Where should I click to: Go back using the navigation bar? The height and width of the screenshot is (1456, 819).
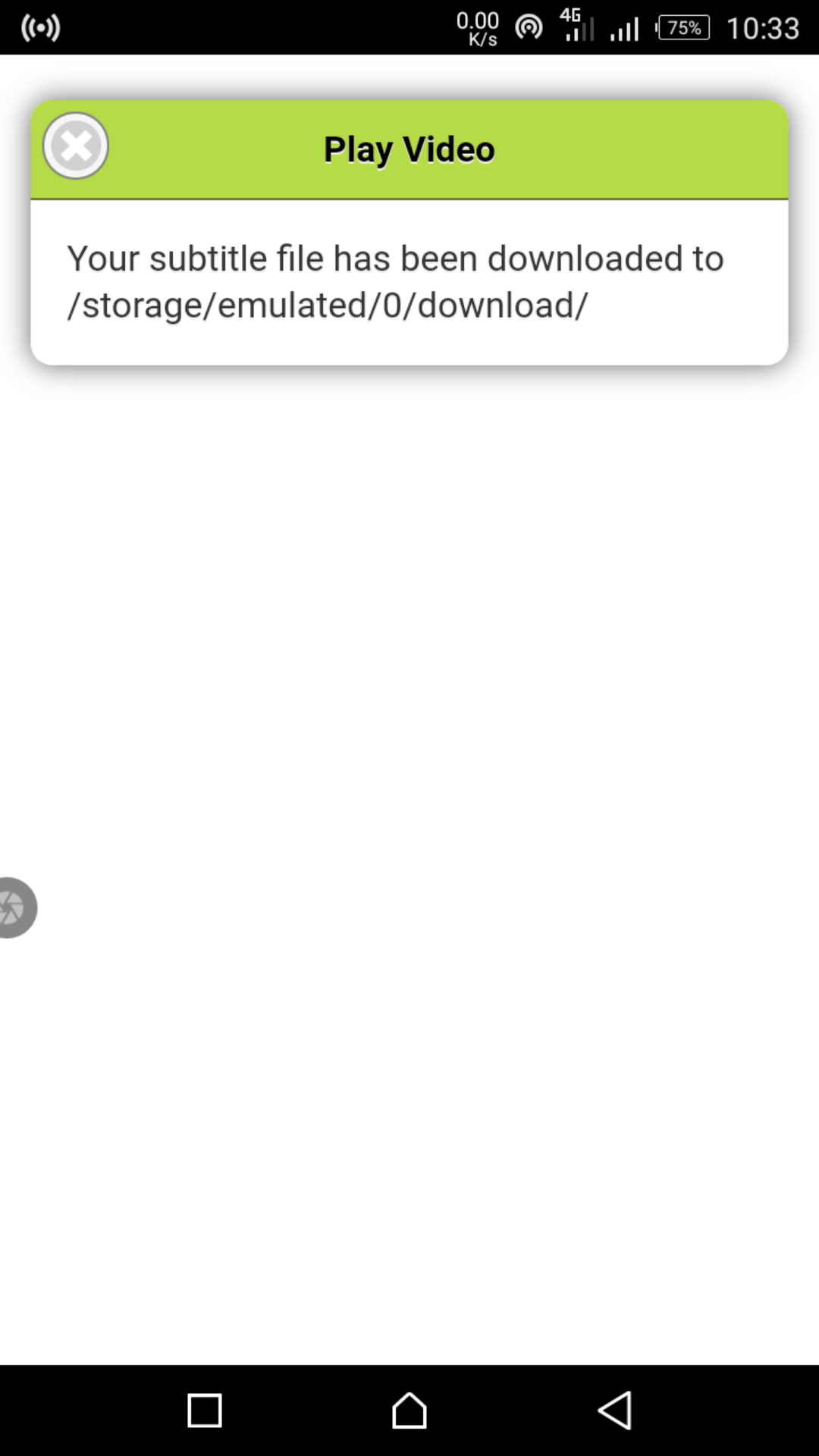[x=614, y=1410]
